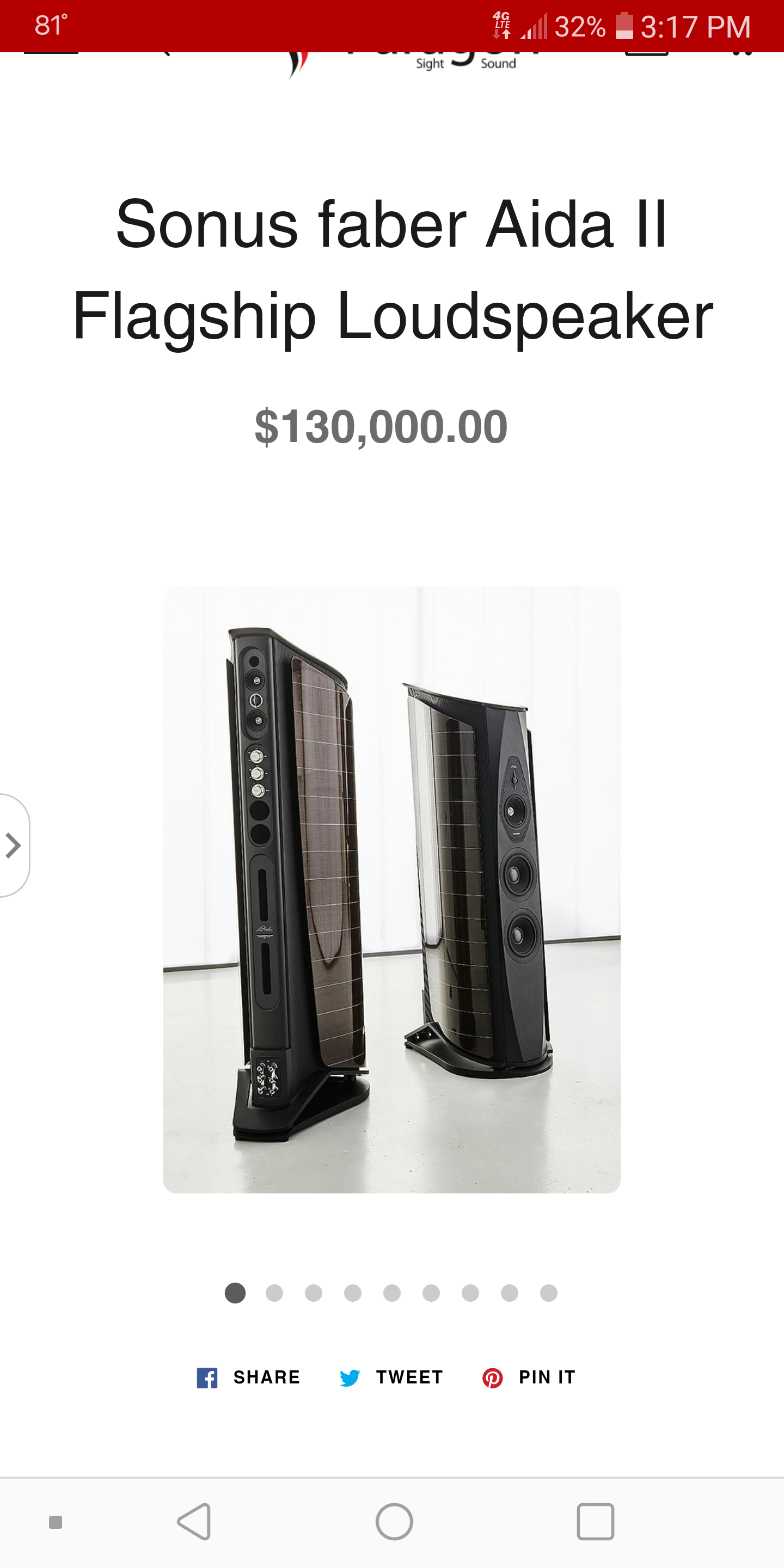Return to the home screen

pos(394,1522)
